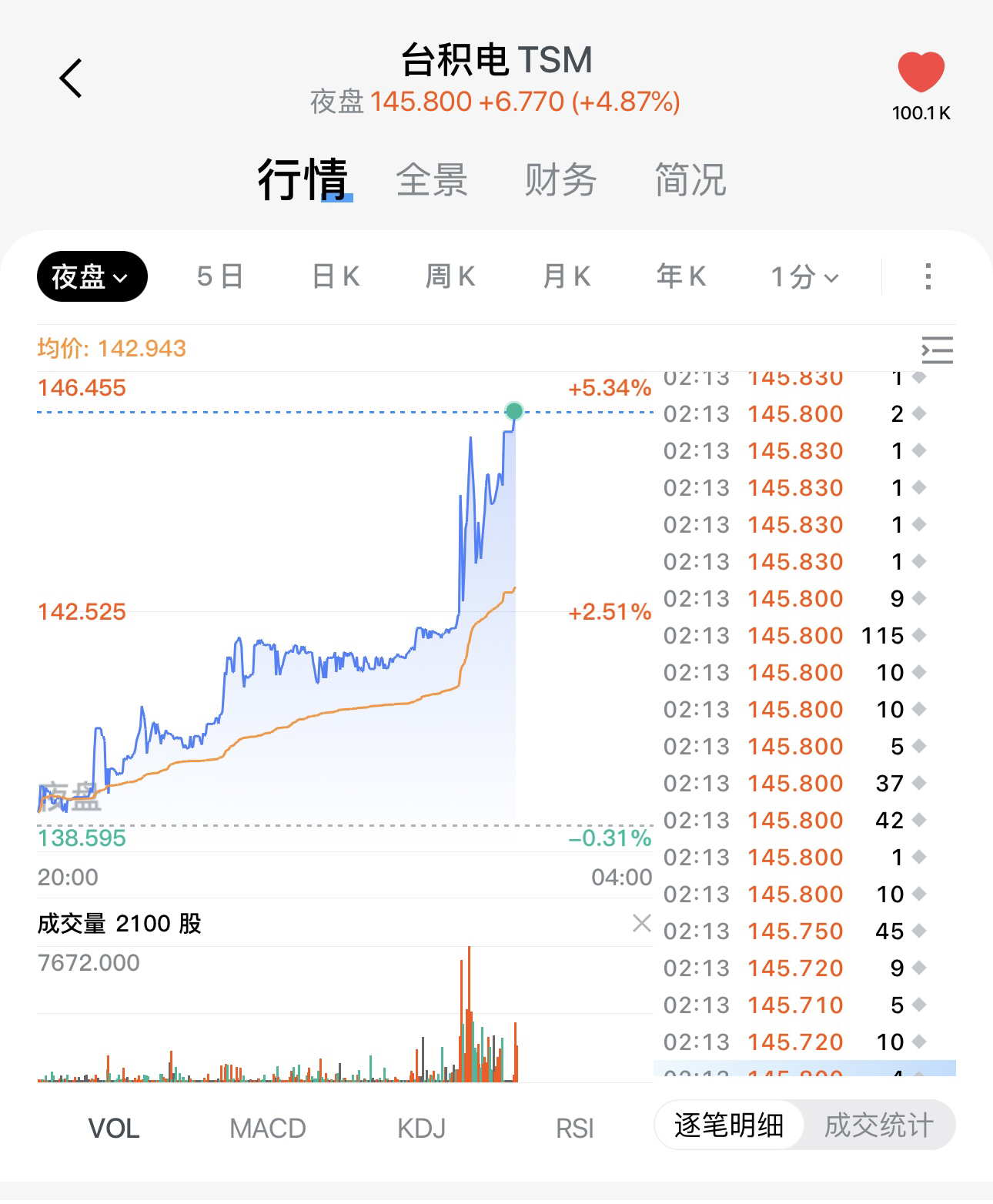Collapse the tick list panel icon

[937, 350]
